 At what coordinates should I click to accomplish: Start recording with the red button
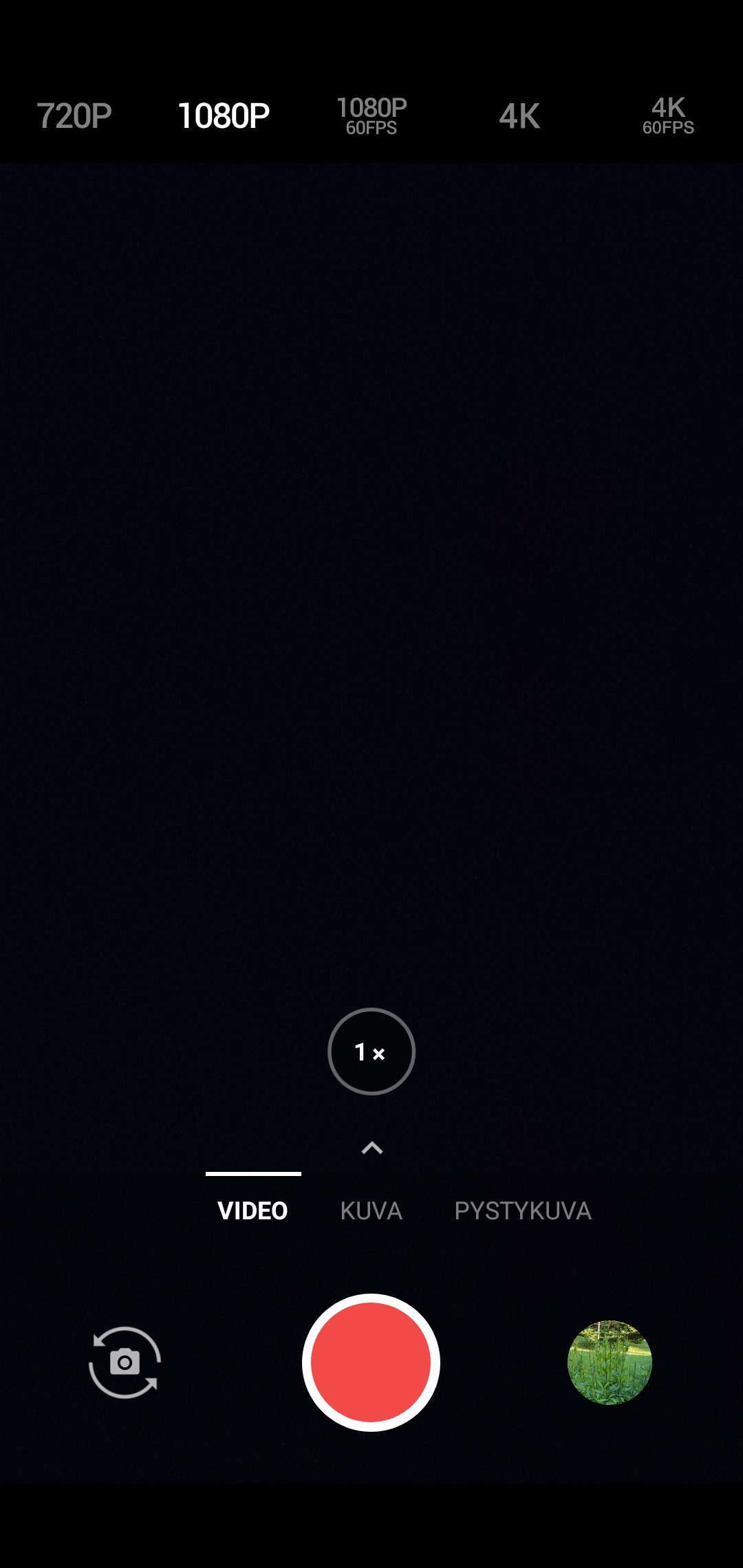pos(371,1362)
